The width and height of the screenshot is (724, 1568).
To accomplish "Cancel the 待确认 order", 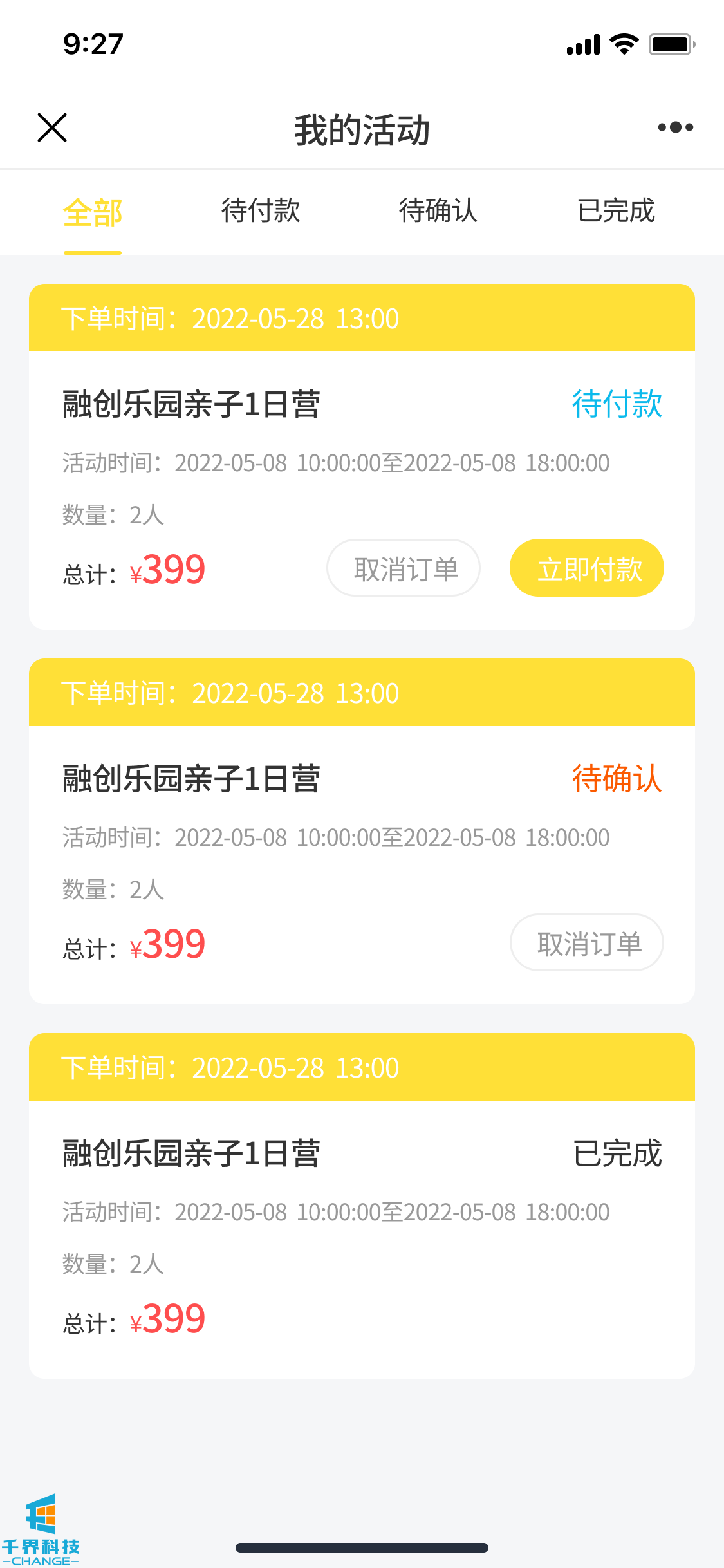I will click(x=587, y=943).
